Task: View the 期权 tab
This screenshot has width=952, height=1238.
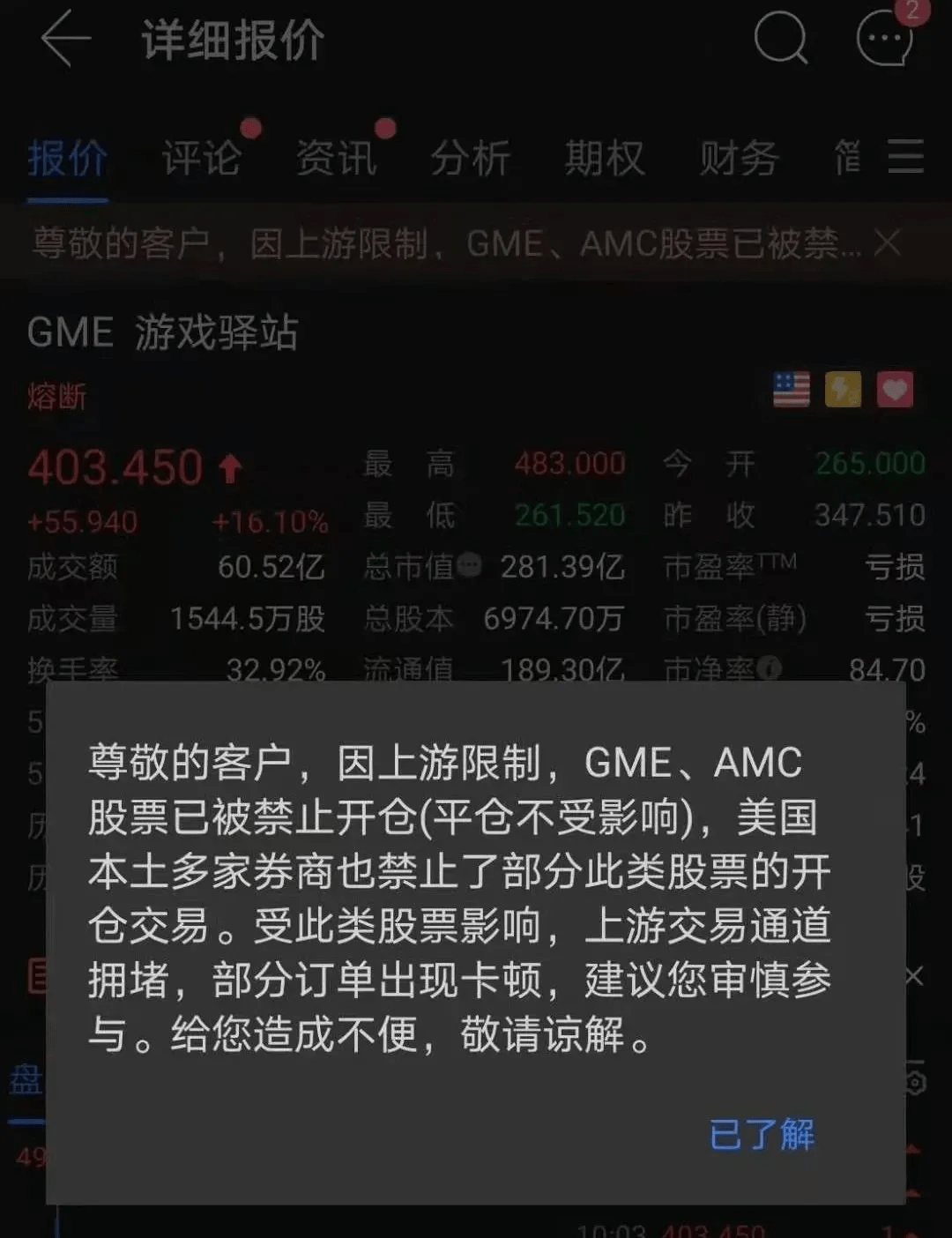Action: [605, 160]
